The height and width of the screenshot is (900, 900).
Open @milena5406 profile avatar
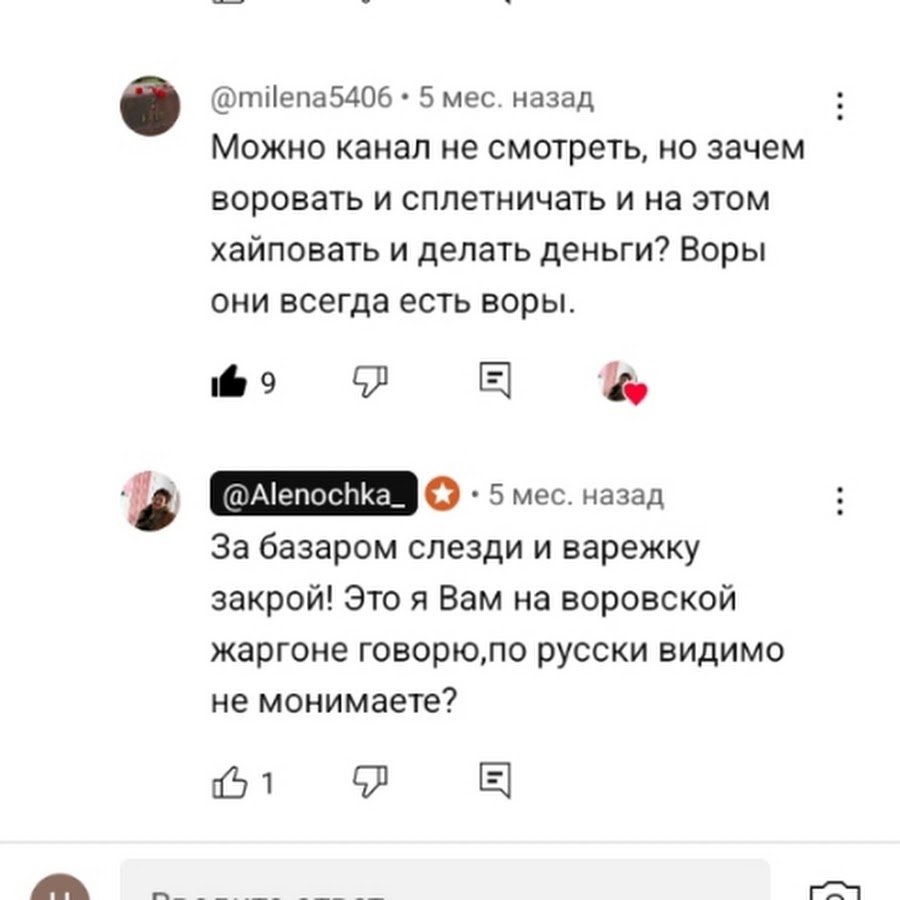click(x=150, y=105)
